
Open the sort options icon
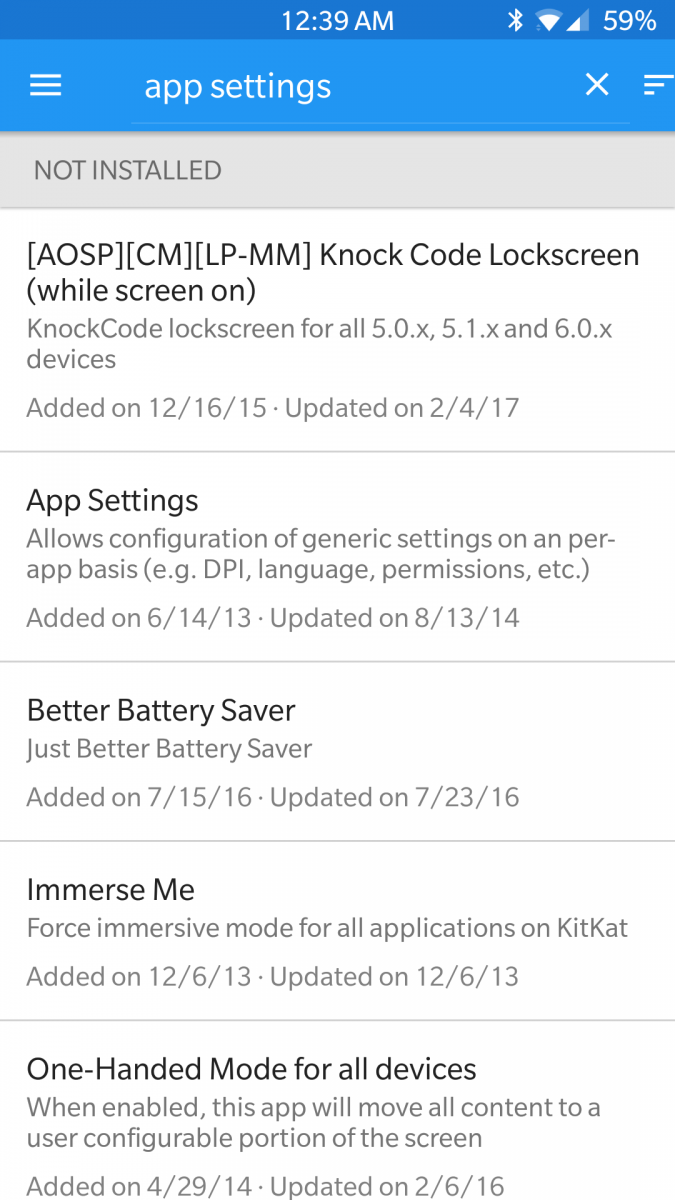coord(656,86)
